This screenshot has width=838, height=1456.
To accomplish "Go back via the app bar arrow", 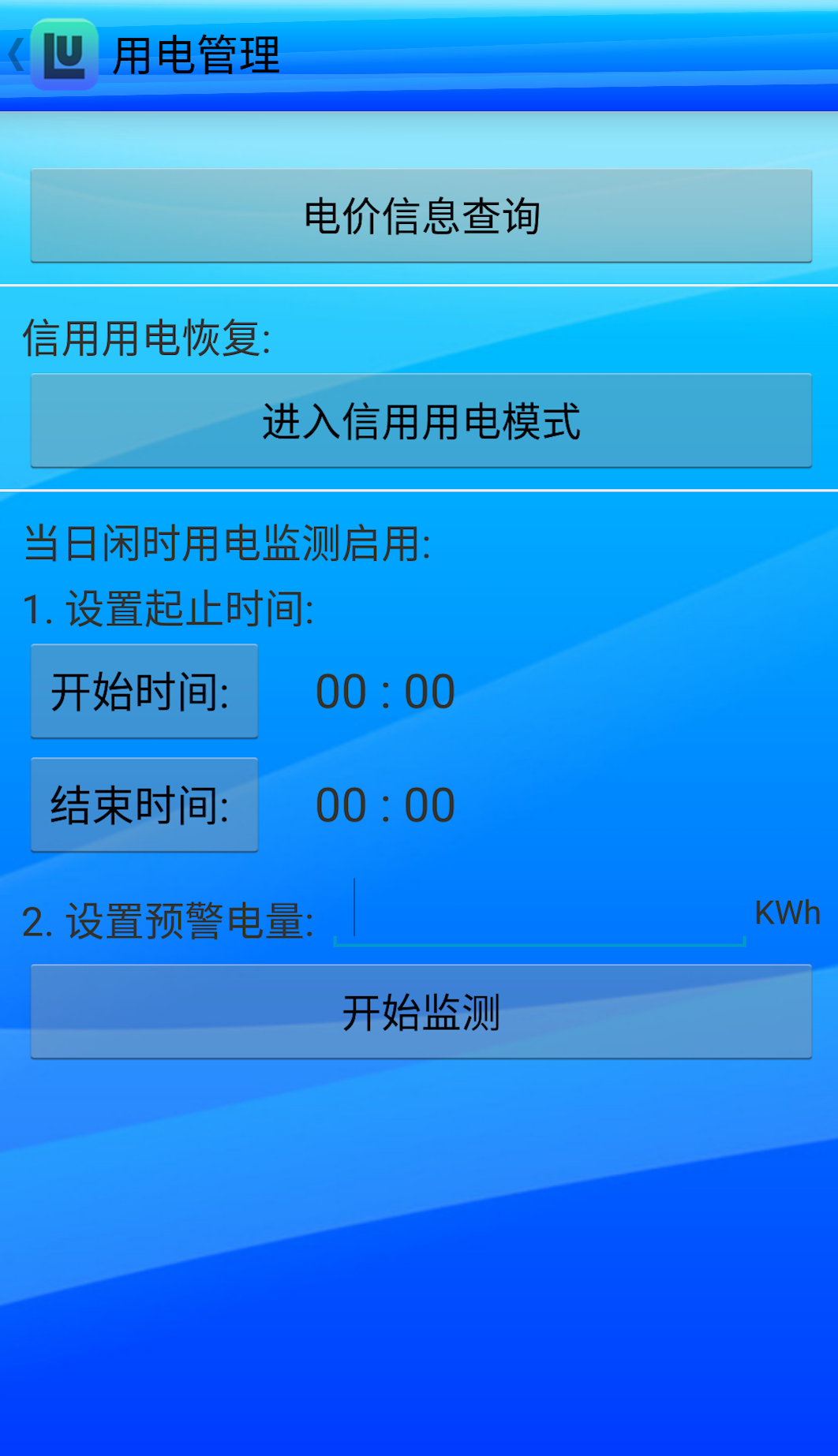I will pyautogui.click(x=17, y=55).
